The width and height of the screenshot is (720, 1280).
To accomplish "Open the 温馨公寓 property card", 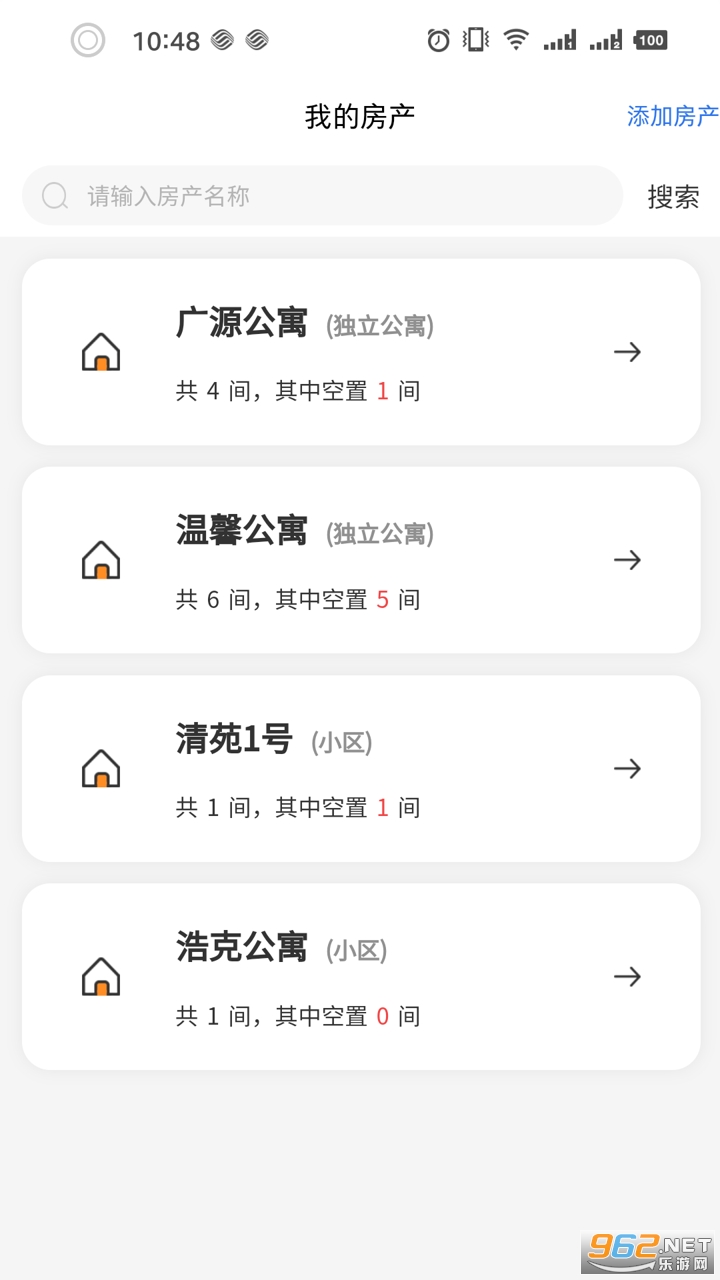I will tap(360, 560).
